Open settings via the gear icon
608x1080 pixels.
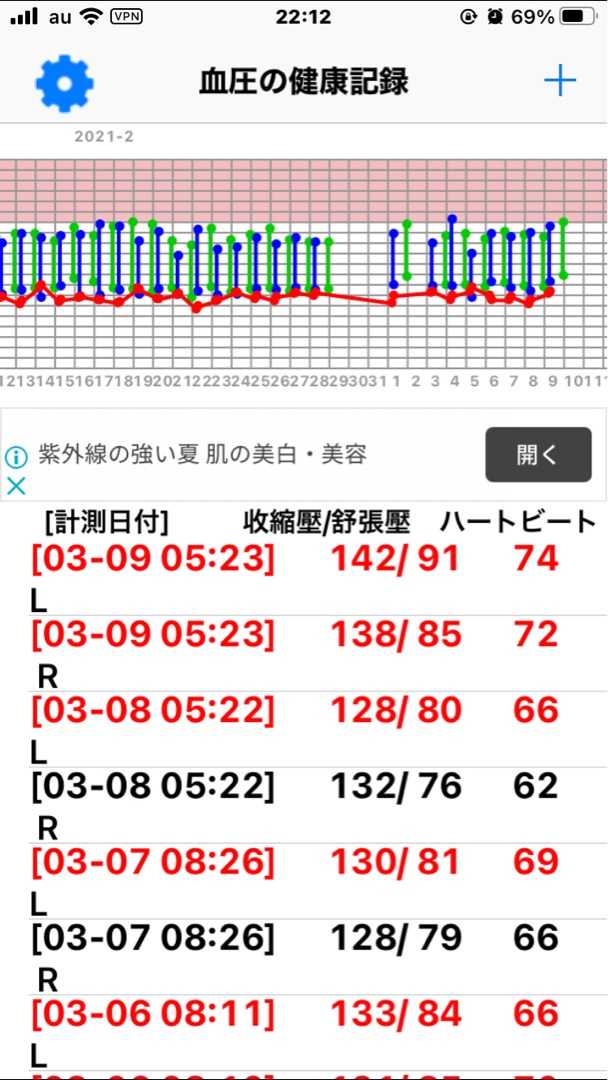coord(65,83)
